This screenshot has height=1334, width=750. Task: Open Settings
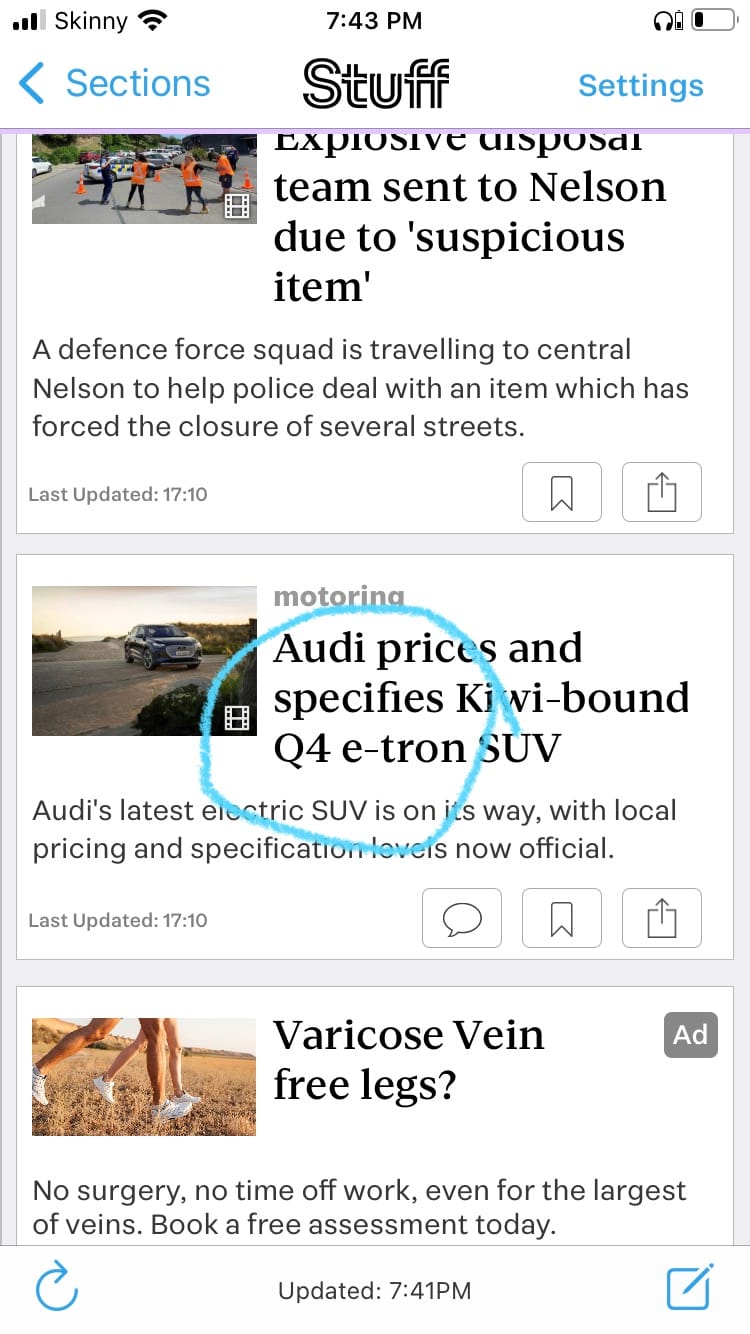[640, 86]
